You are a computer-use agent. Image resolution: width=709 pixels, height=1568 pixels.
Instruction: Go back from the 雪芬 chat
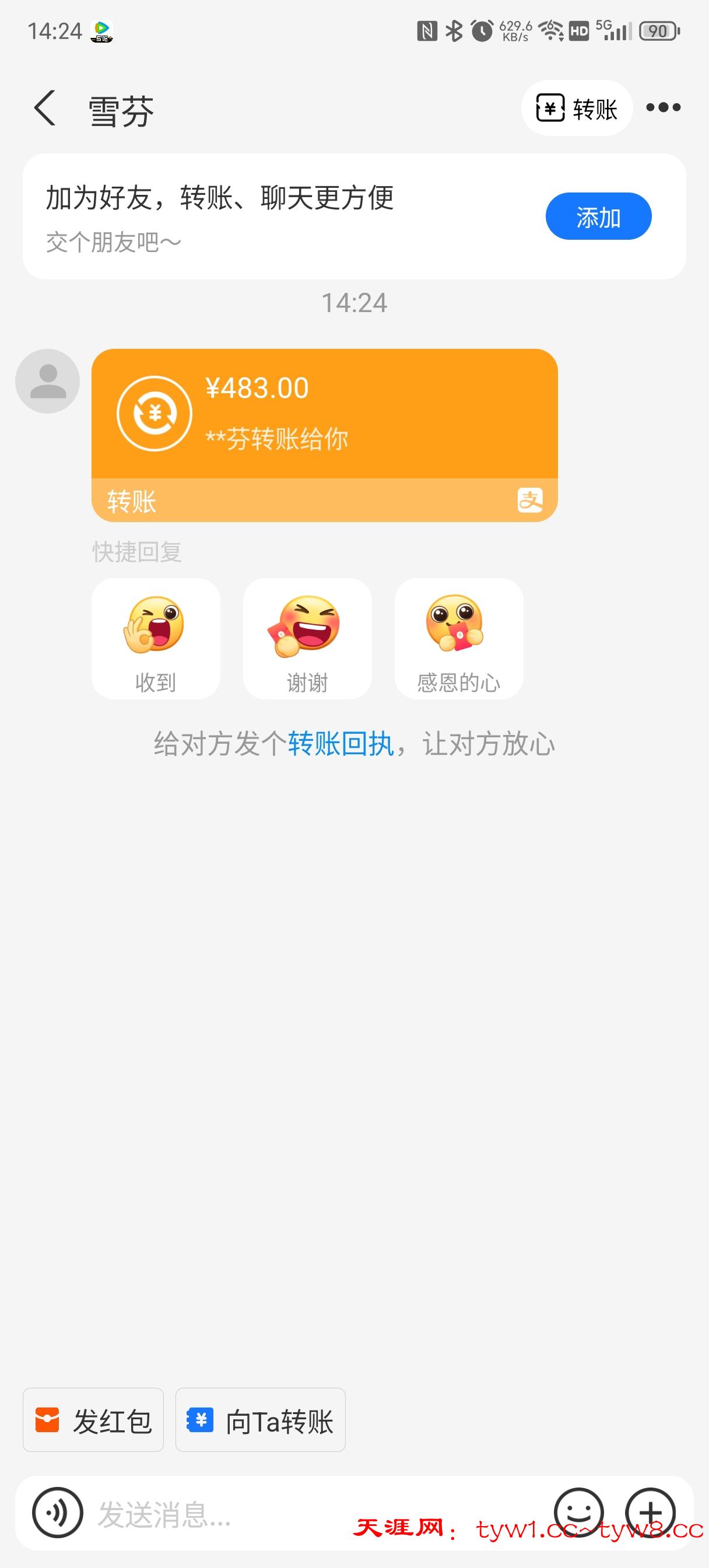click(45, 108)
